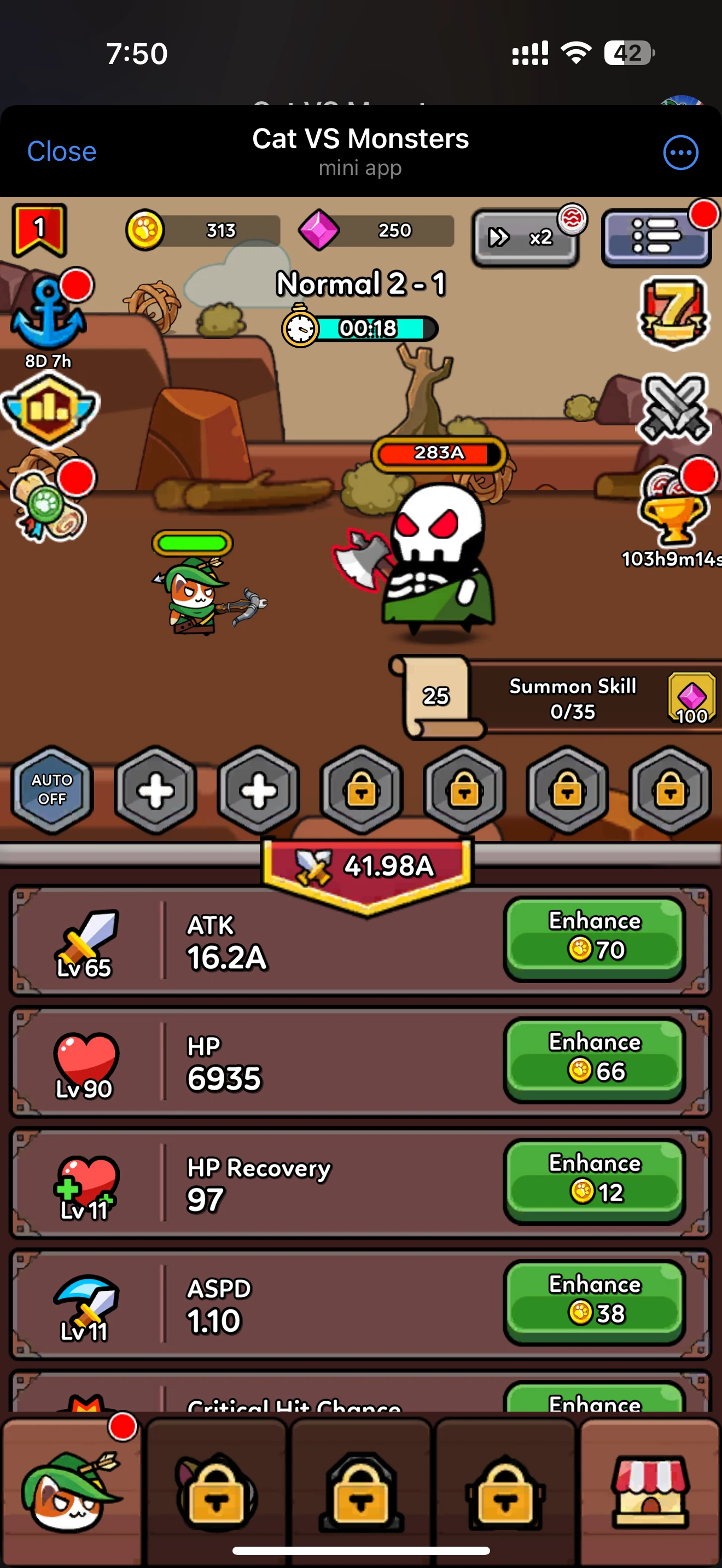The image size is (722, 1568).
Task: Open the lucky 7 slot icon
Action: (x=673, y=313)
